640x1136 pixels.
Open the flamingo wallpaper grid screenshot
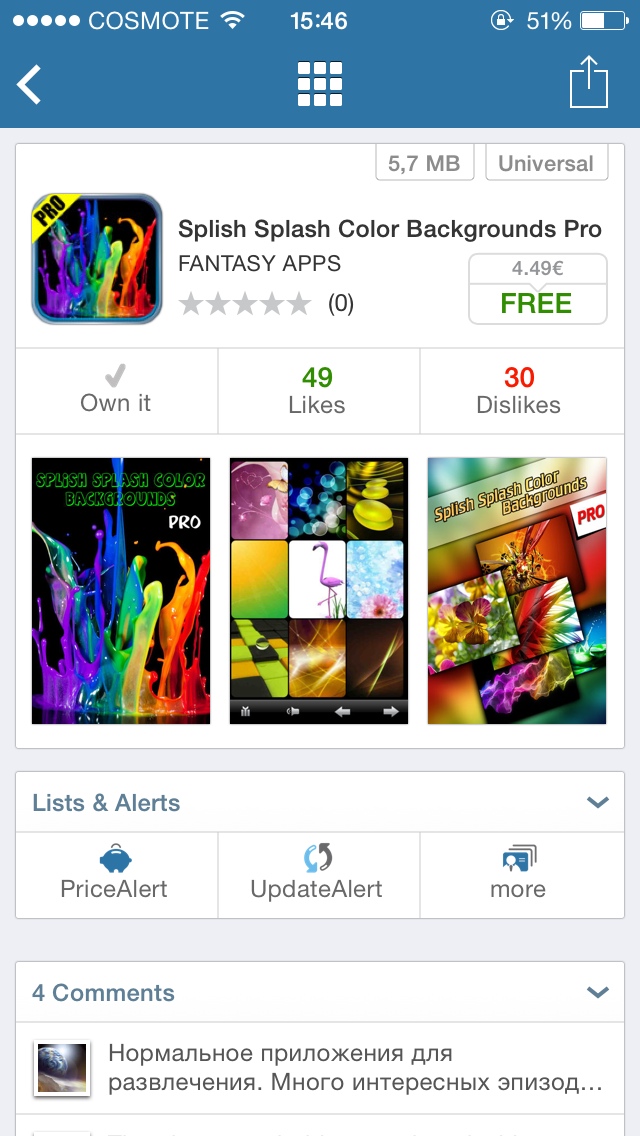pyautogui.click(x=319, y=590)
